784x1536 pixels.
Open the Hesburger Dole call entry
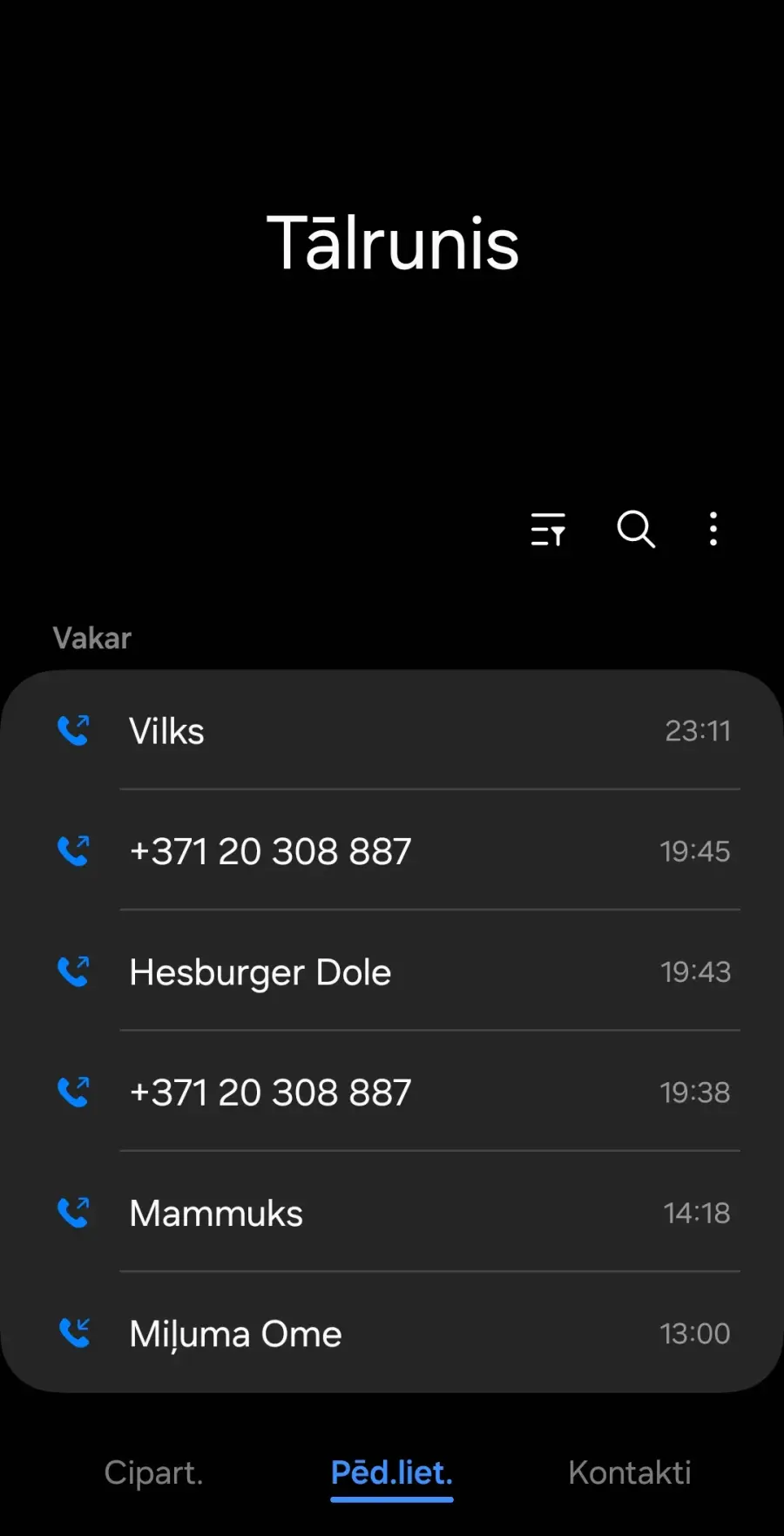click(392, 971)
